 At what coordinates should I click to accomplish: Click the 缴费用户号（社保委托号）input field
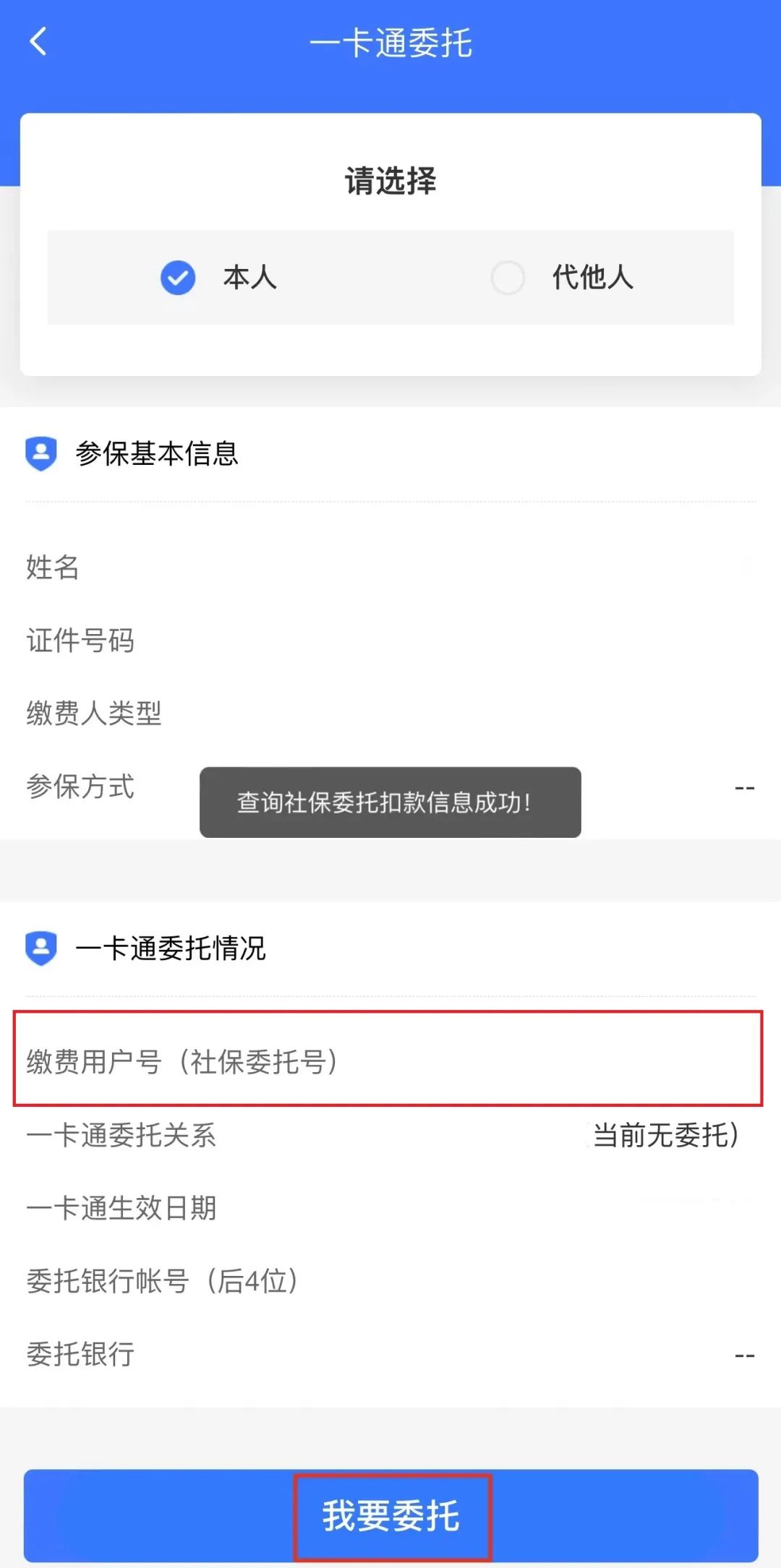tap(390, 1063)
